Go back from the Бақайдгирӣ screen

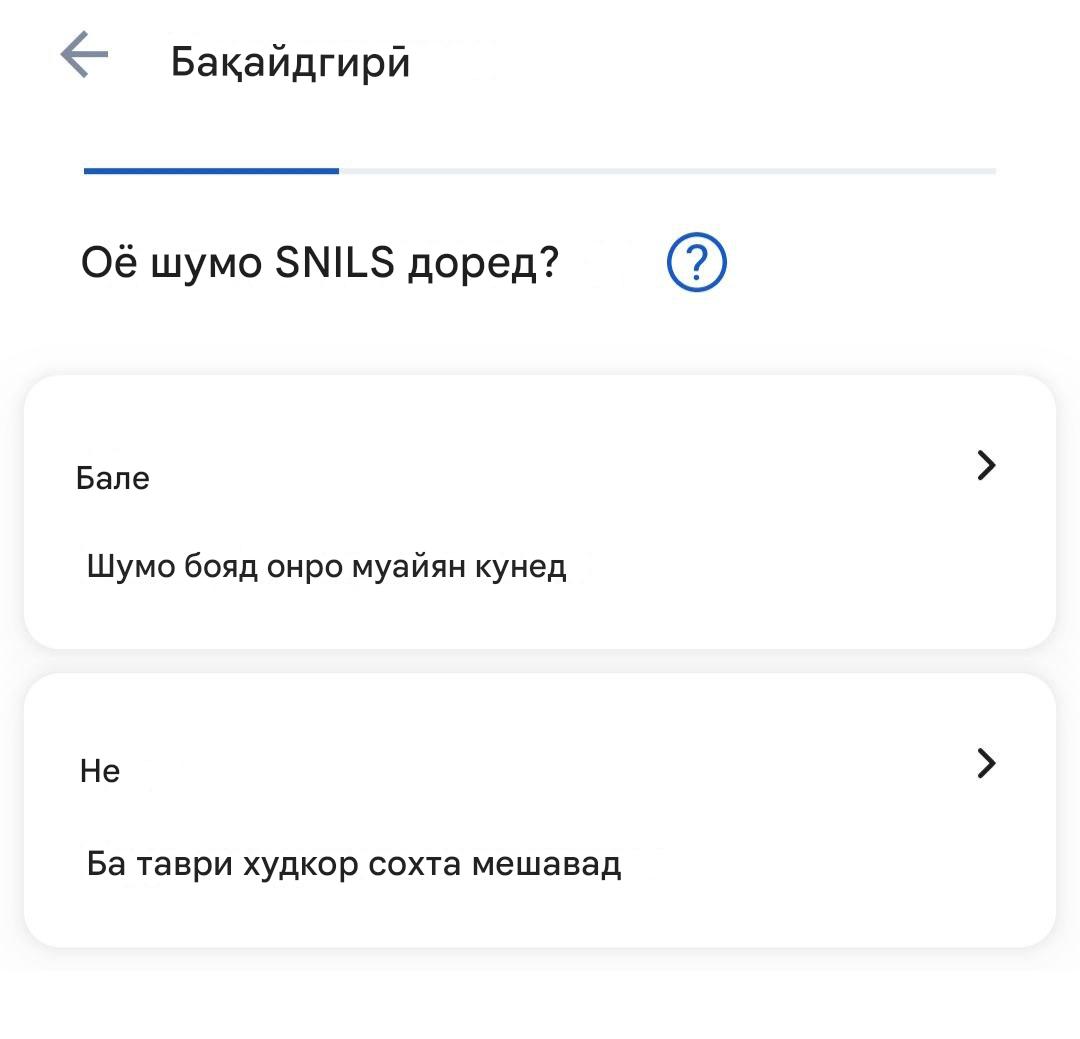(85, 54)
